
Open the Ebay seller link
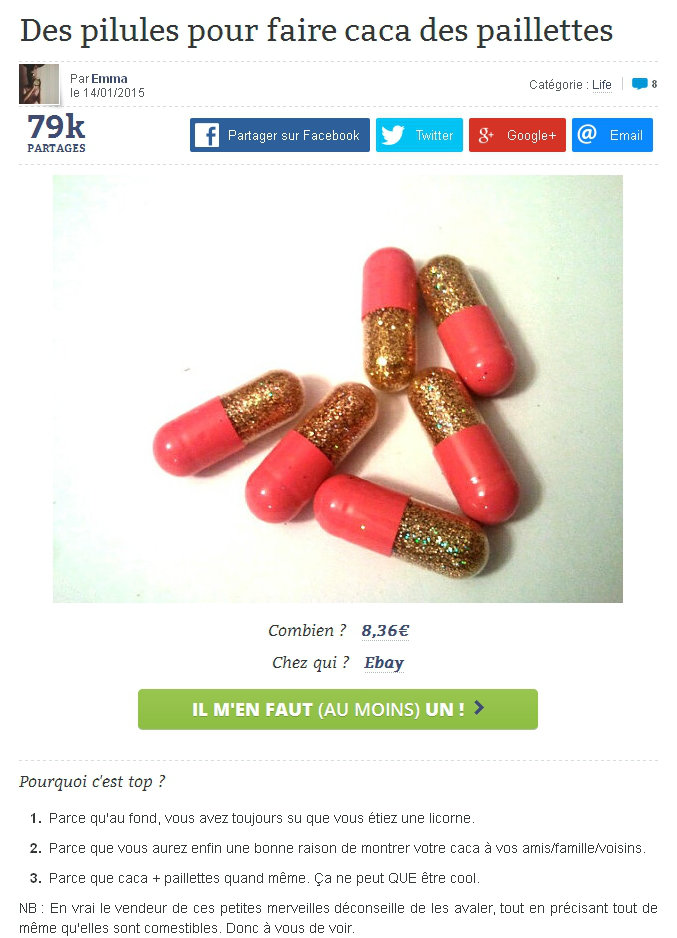[x=384, y=663]
